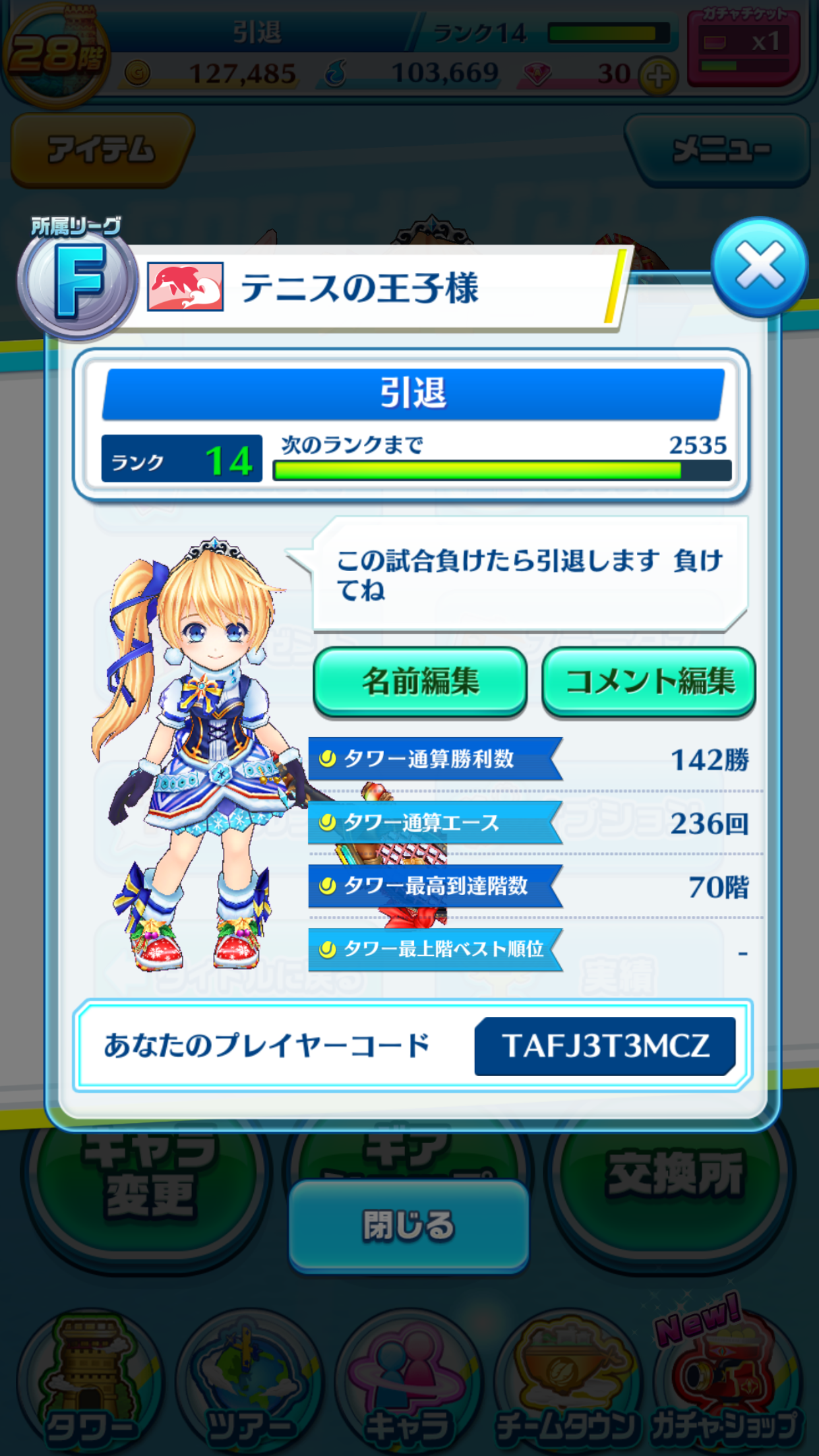Tap the player code TAFJ3T3MCZ
The image size is (819, 1456).
605,1046
